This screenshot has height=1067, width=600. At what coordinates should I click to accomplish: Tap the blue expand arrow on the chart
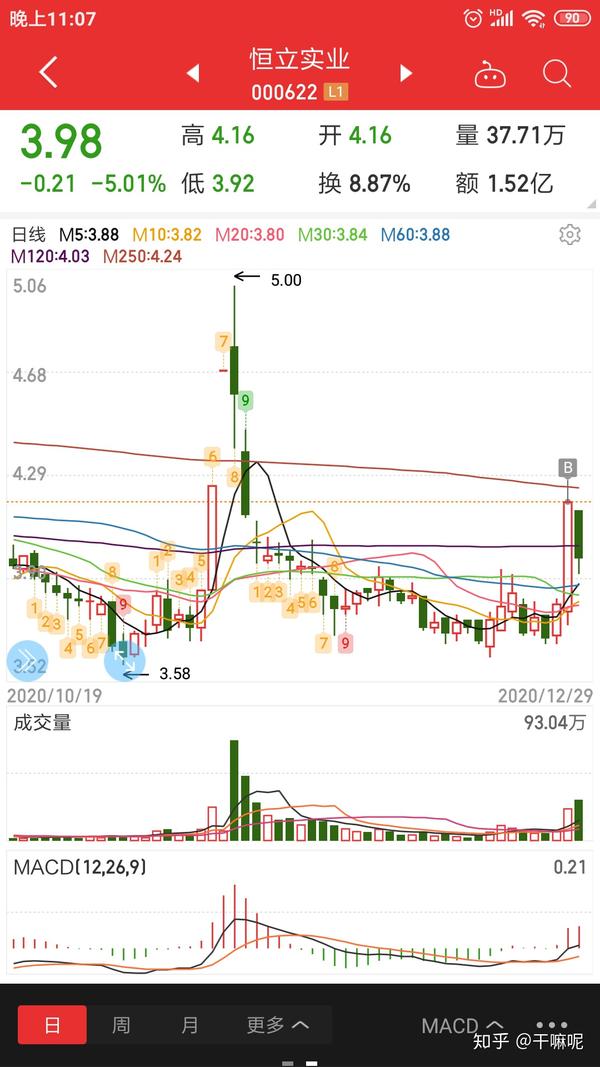tap(27, 662)
